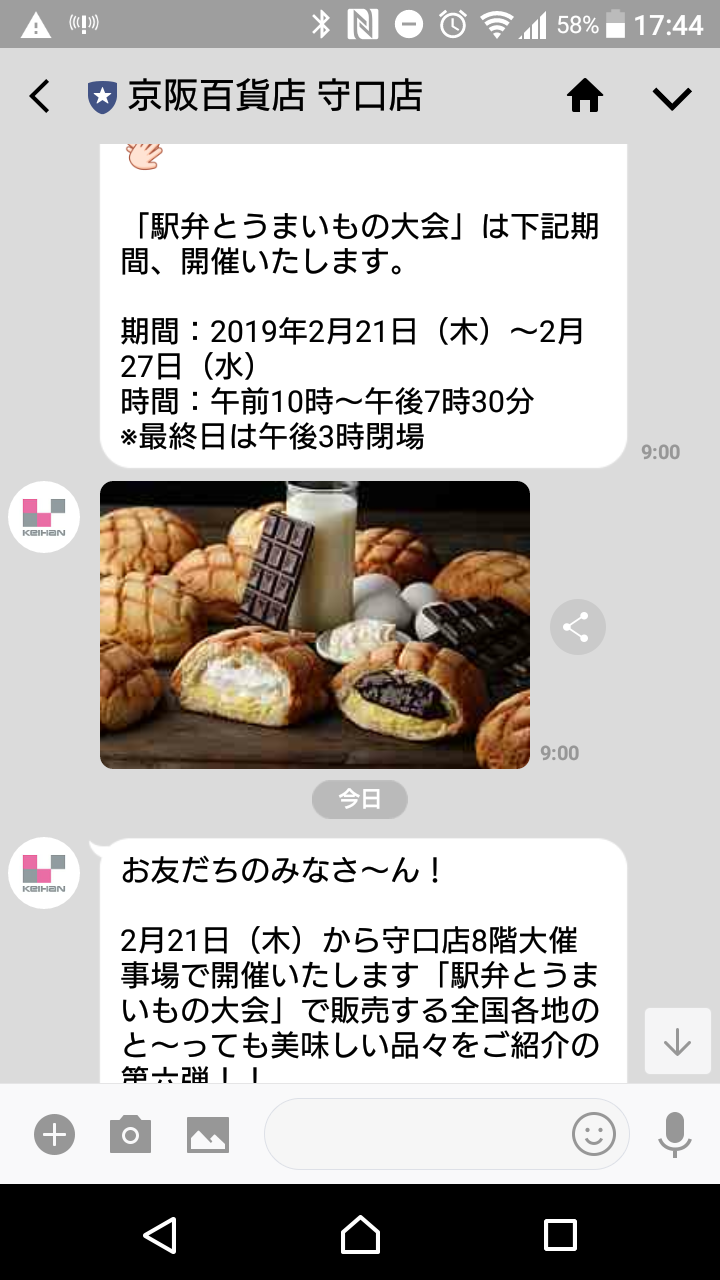Screen dimensions: 720x1280
Task: Jump to the latest message with the down arrow
Action: (x=677, y=1042)
